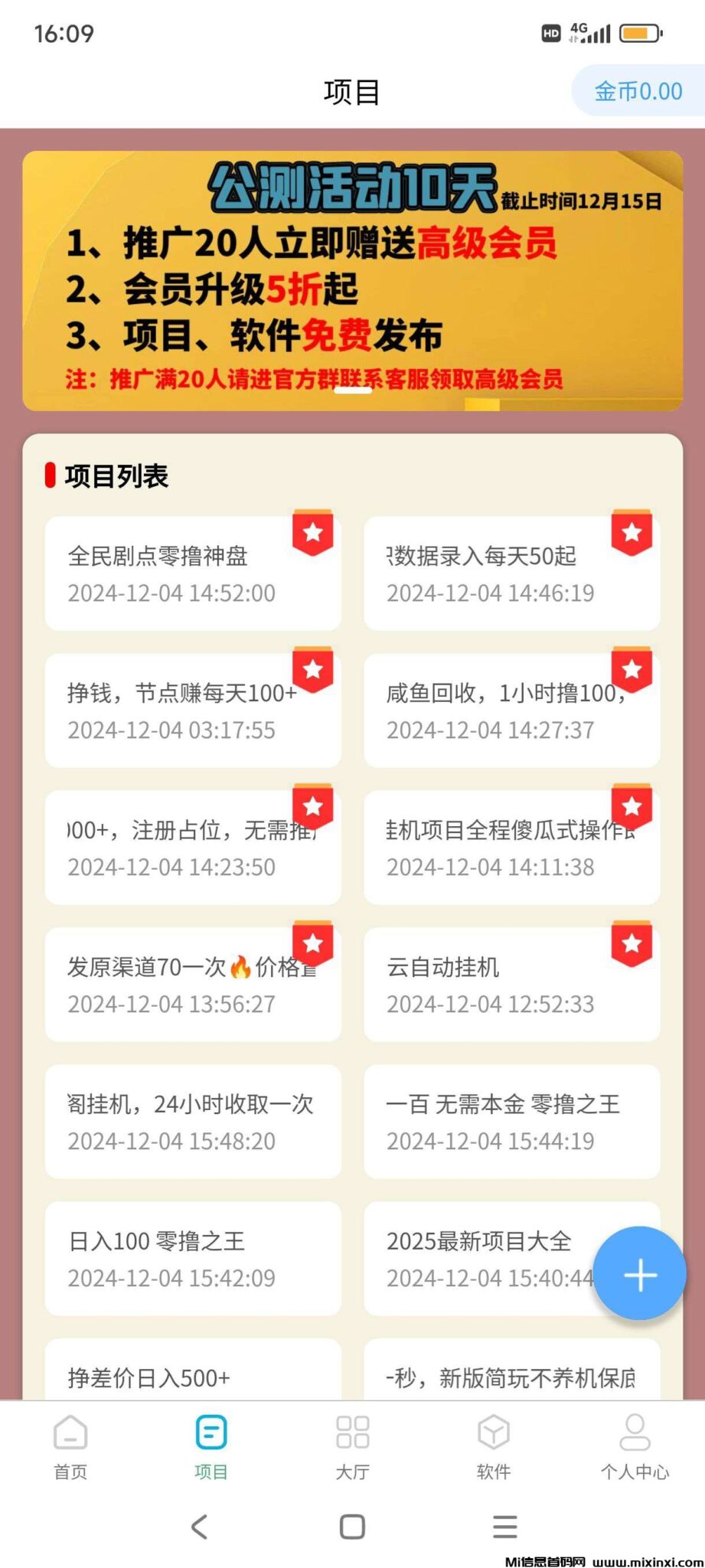Screen dimensions: 705x1568
Task: Open the 软件 cube icon
Action: tap(493, 1439)
